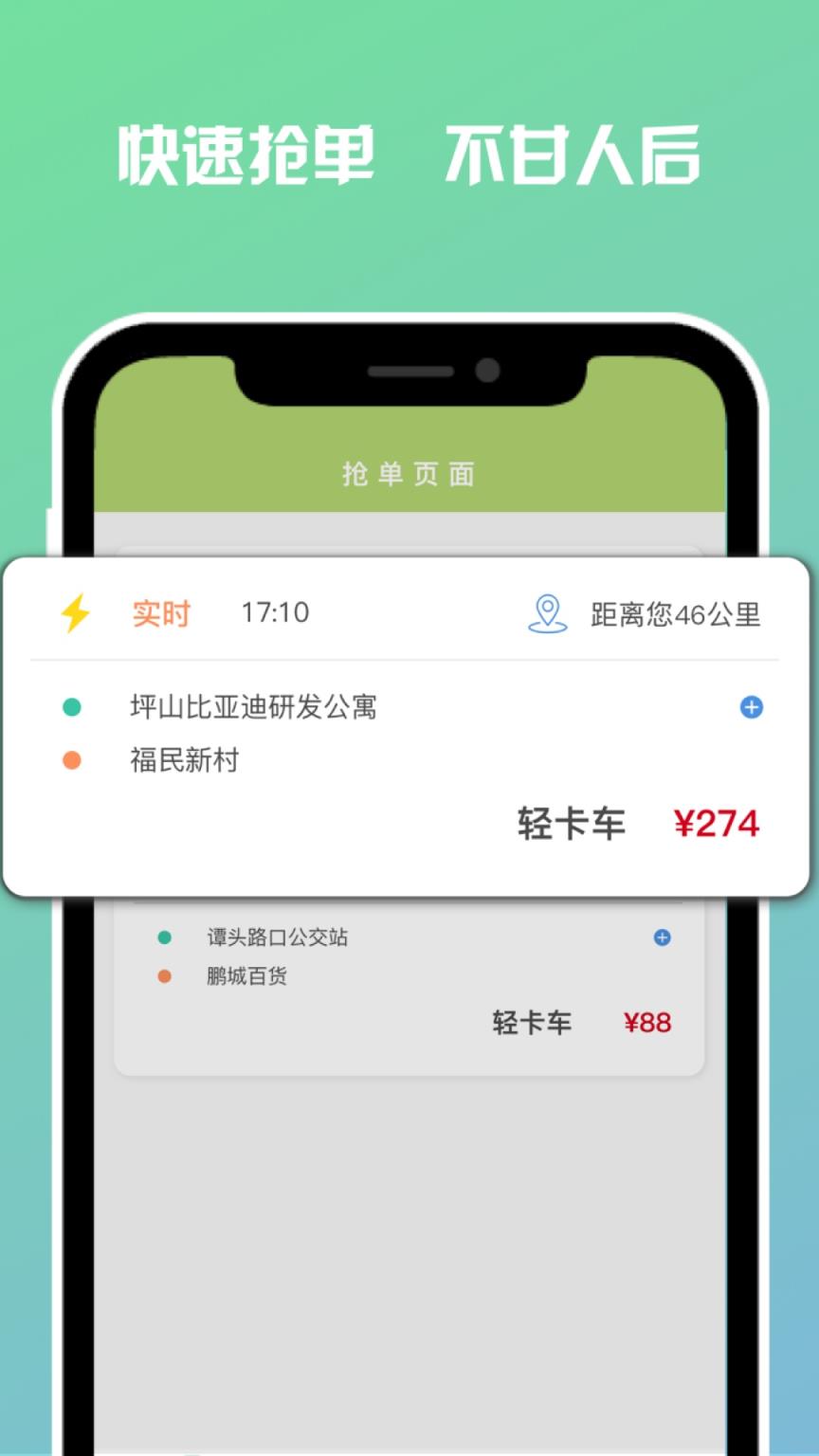This screenshot has width=819, height=1456.
Task: Click the blue plus icon on the ¥274 order
Action: point(751,707)
